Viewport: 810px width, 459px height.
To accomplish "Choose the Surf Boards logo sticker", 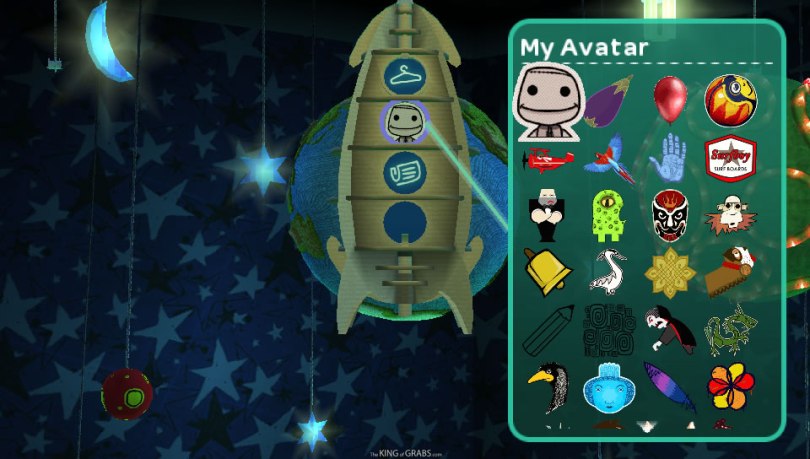I will [x=730, y=158].
